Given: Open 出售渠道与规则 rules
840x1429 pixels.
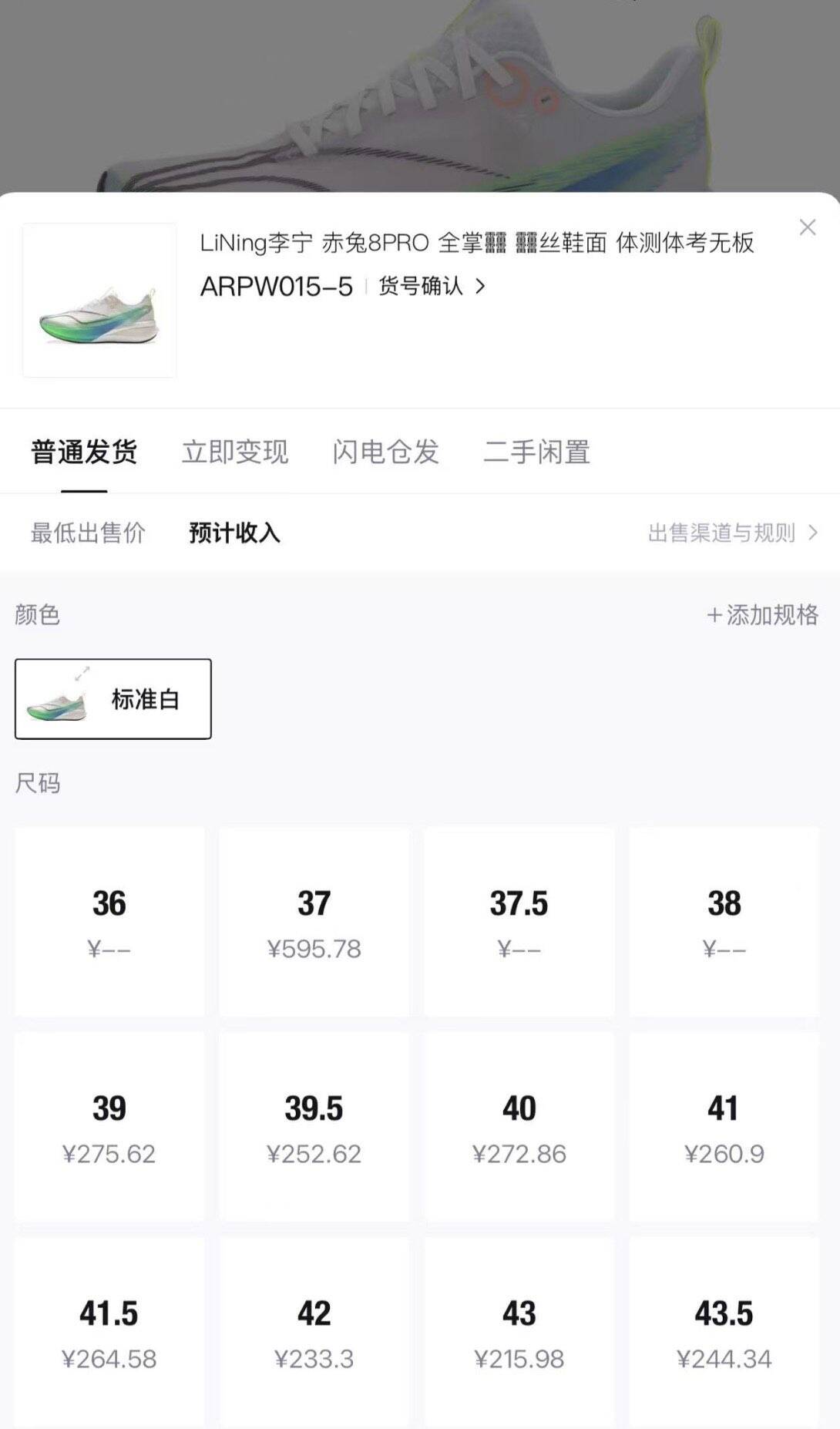Looking at the screenshot, I should coord(732,533).
